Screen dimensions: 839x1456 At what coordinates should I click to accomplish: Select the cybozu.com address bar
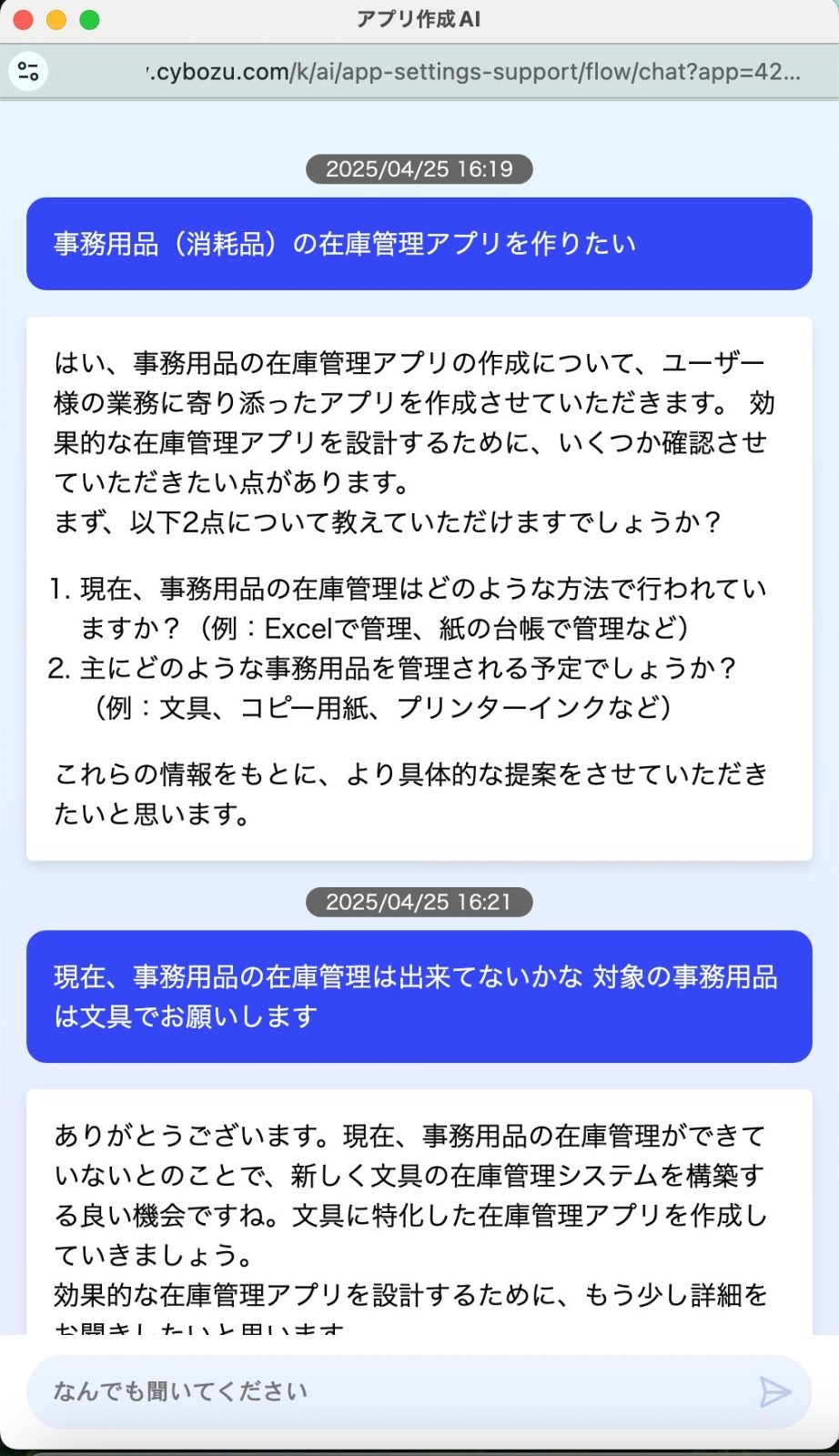pos(473,72)
